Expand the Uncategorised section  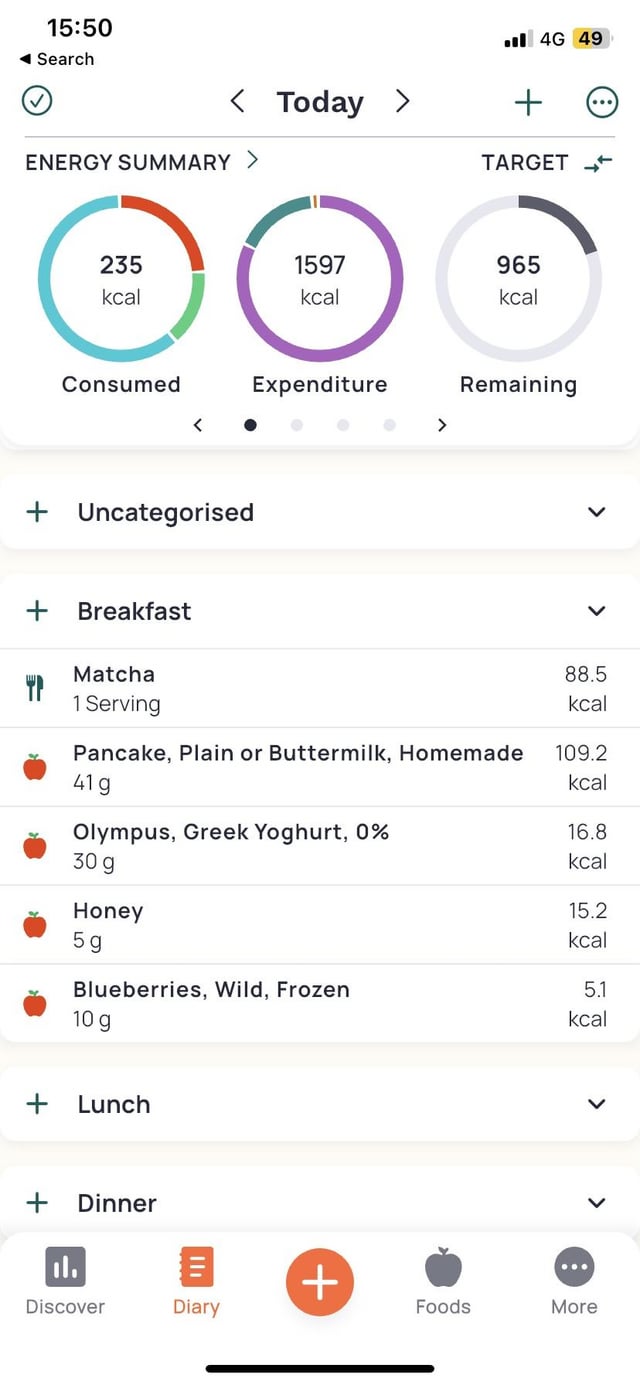coord(320,512)
